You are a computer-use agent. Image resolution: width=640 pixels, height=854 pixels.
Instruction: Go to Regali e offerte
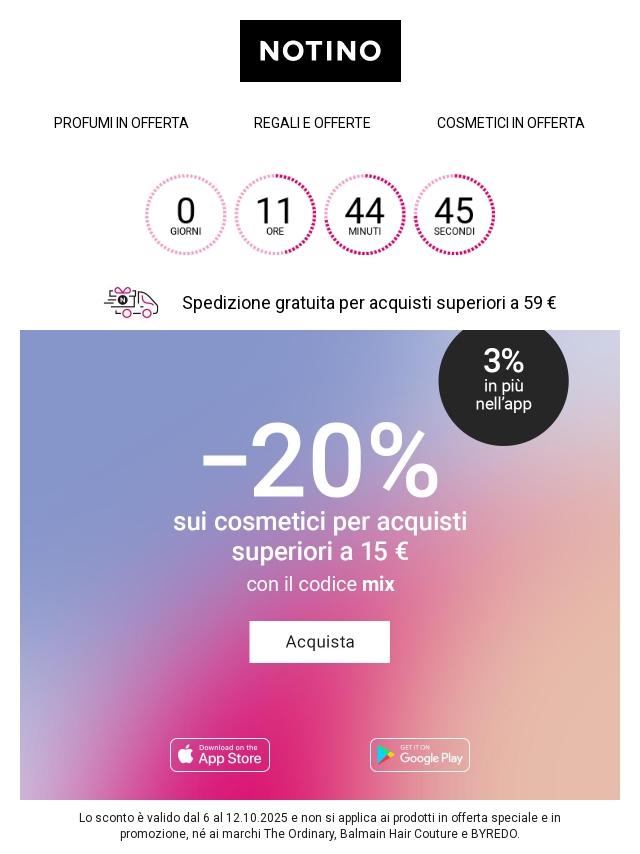point(312,123)
